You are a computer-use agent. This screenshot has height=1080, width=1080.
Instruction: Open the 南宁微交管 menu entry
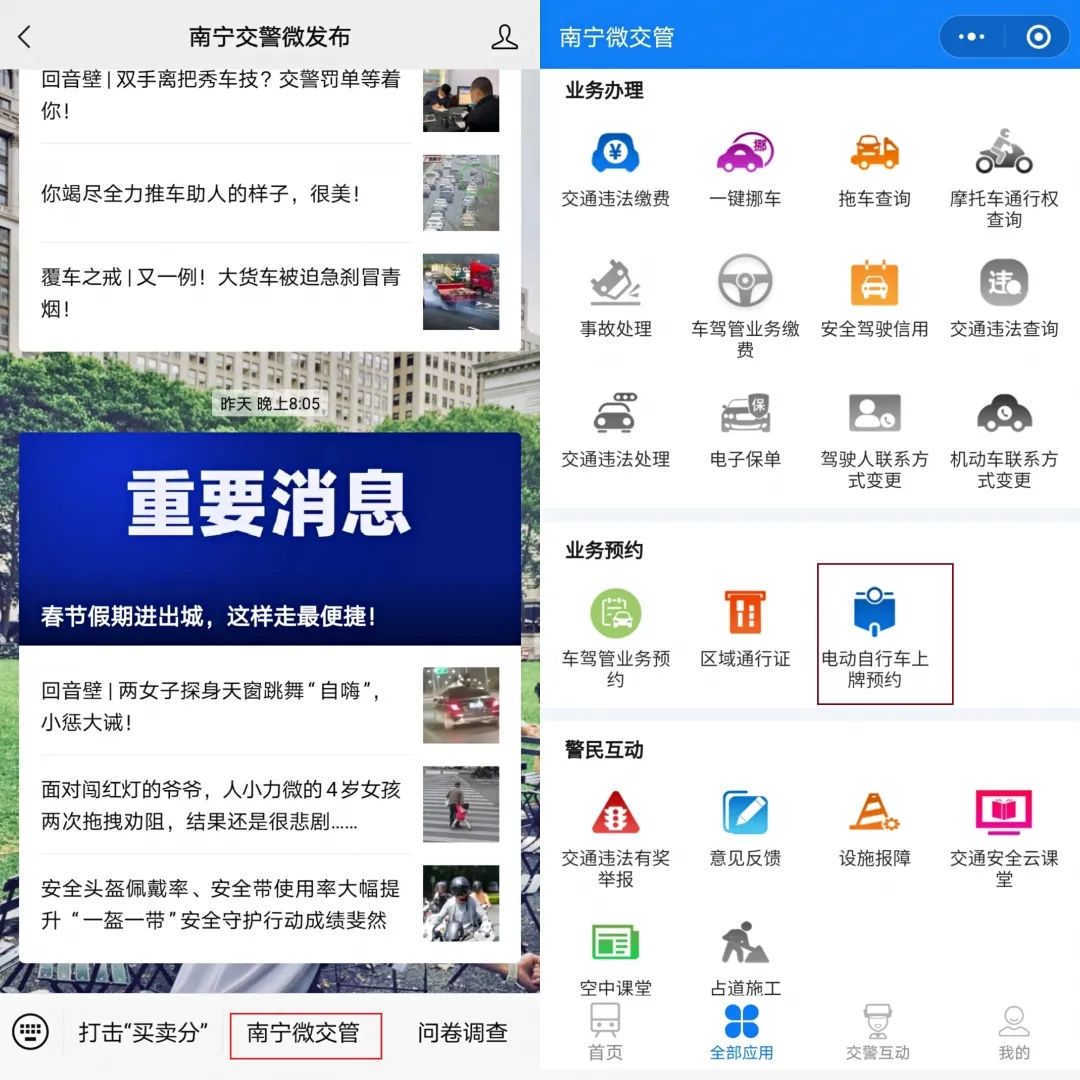click(304, 1033)
